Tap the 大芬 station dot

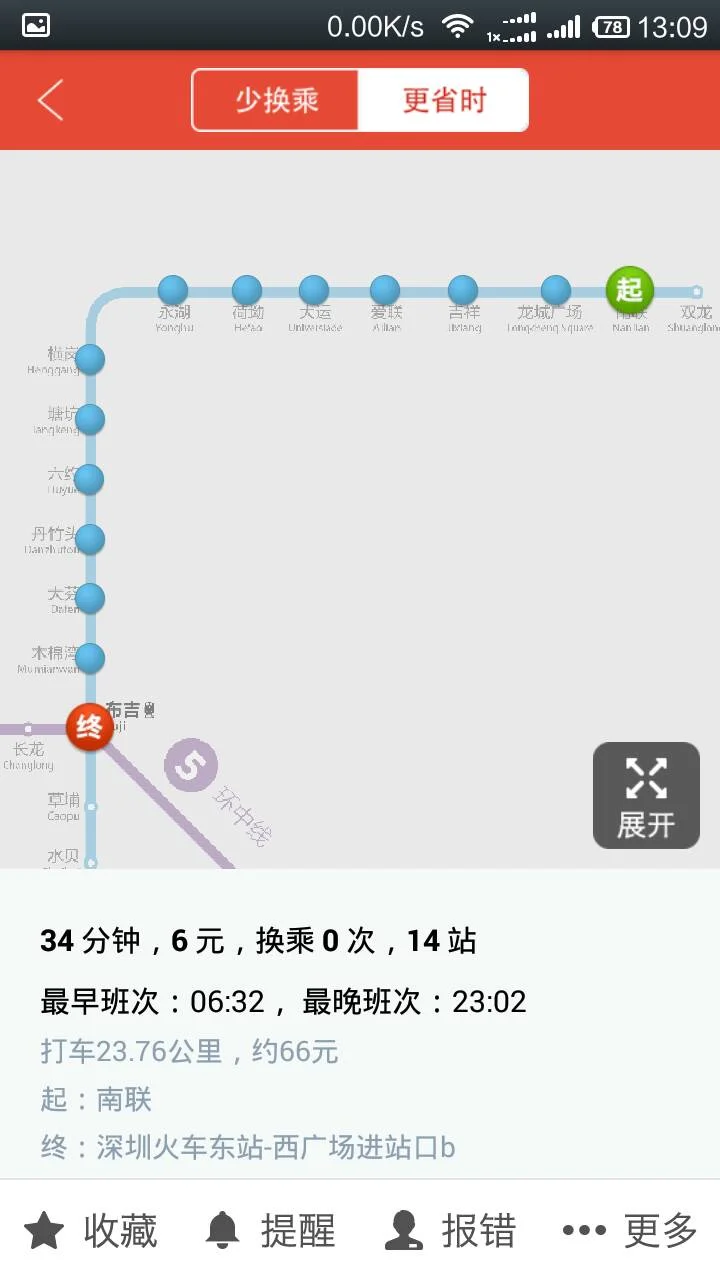[x=91, y=598]
